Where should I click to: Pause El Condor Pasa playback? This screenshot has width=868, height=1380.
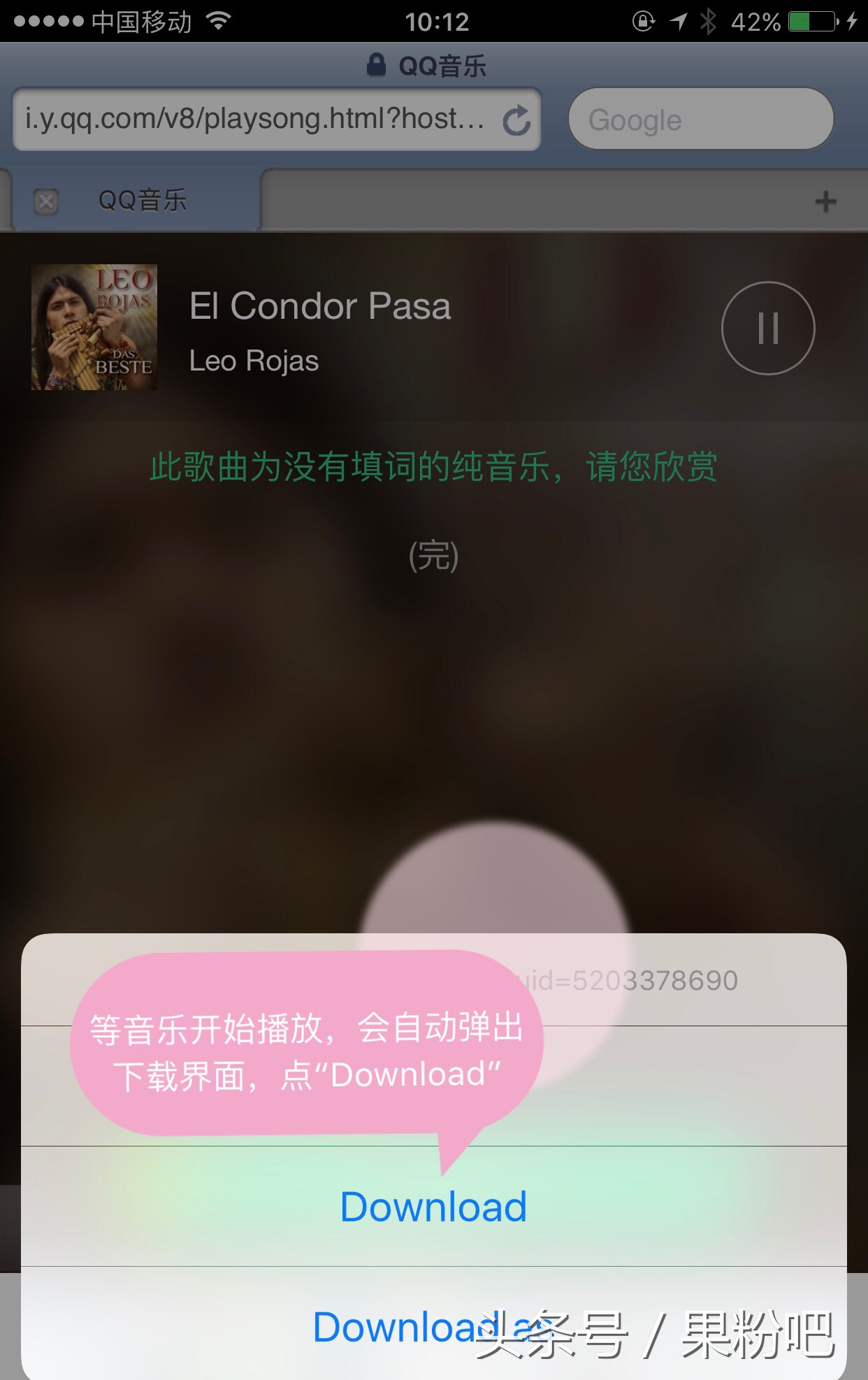point(767,328)
